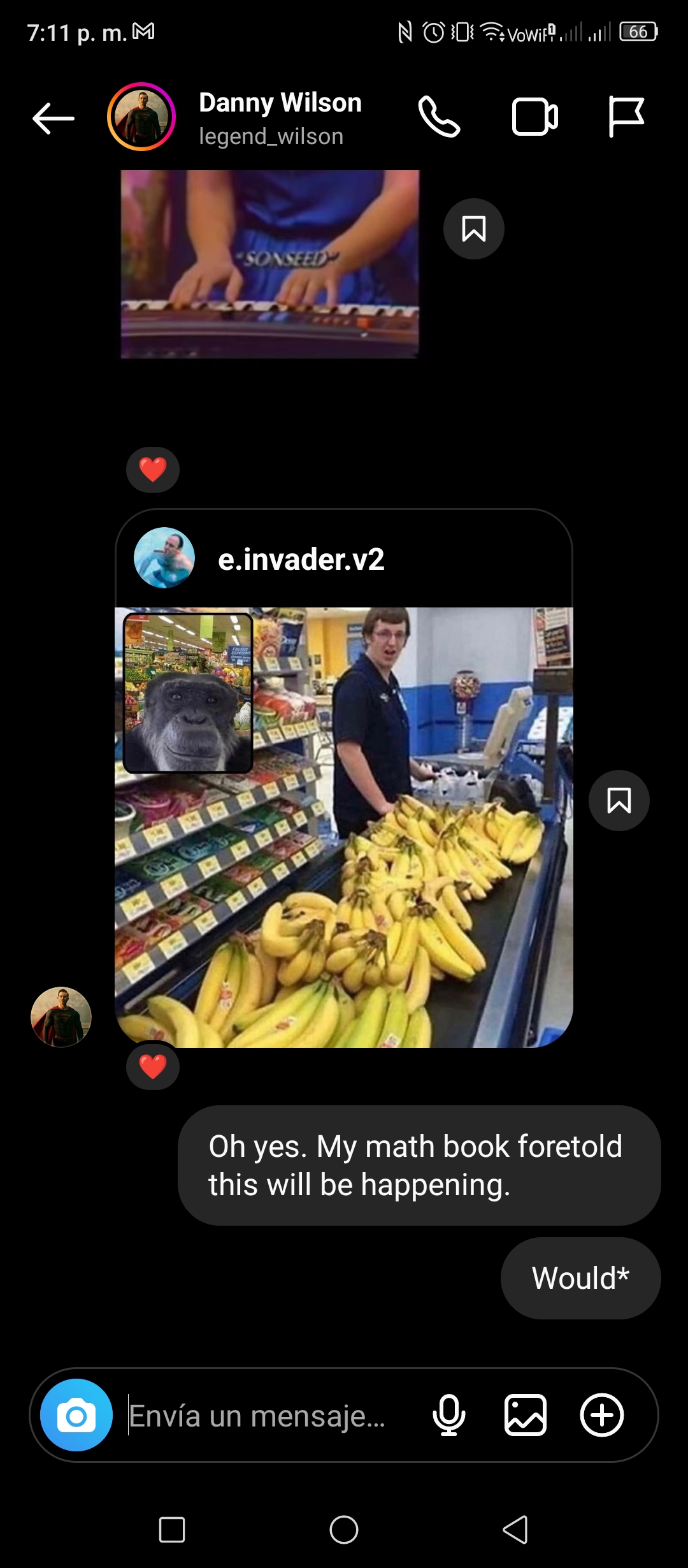The height and width of the screenshot is (1568, 688).
Task: Save the SONSEED keyboard video
Action: (x=474, y=229)
